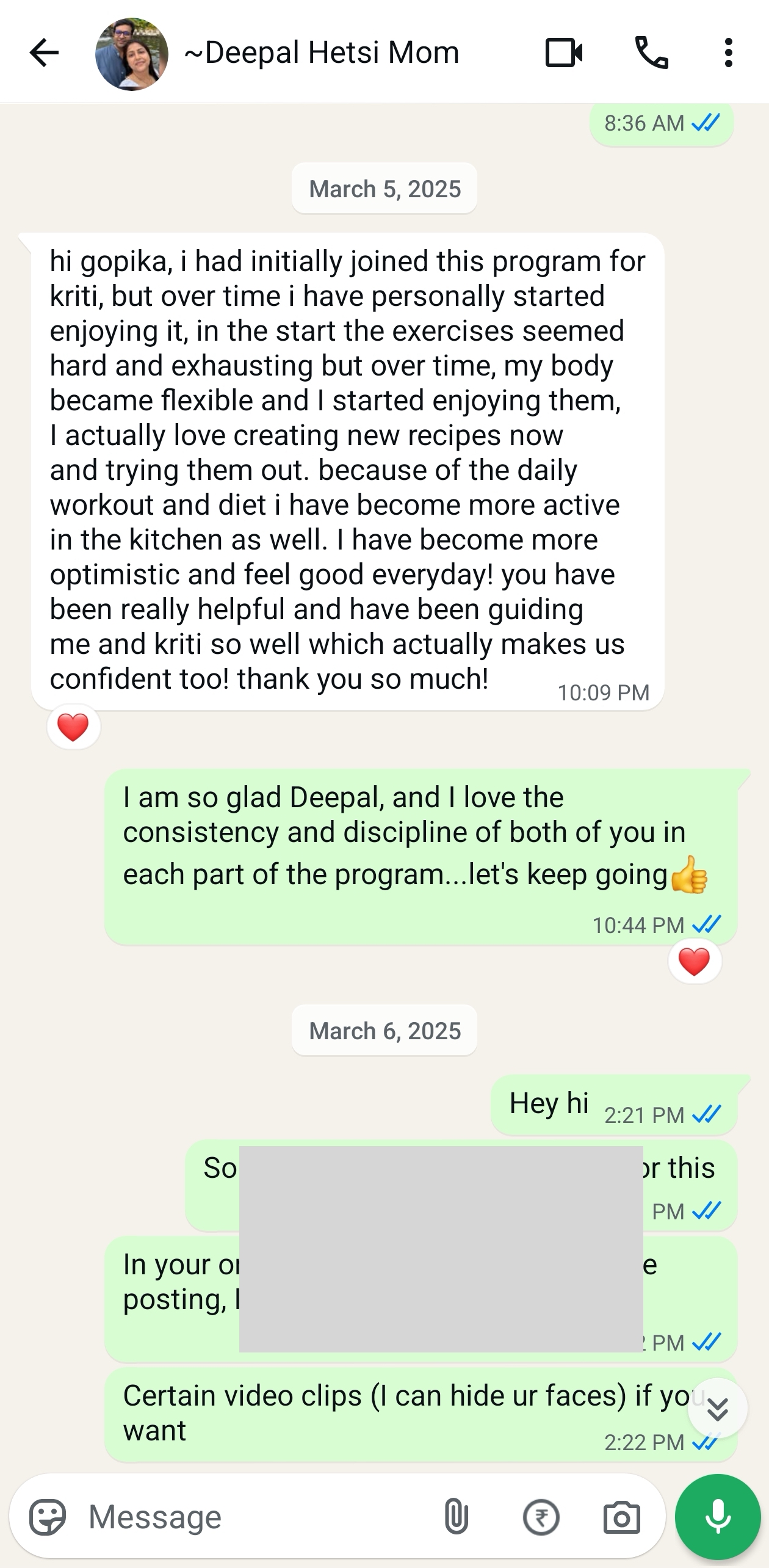Go back to the chats list

pos(44,53)
